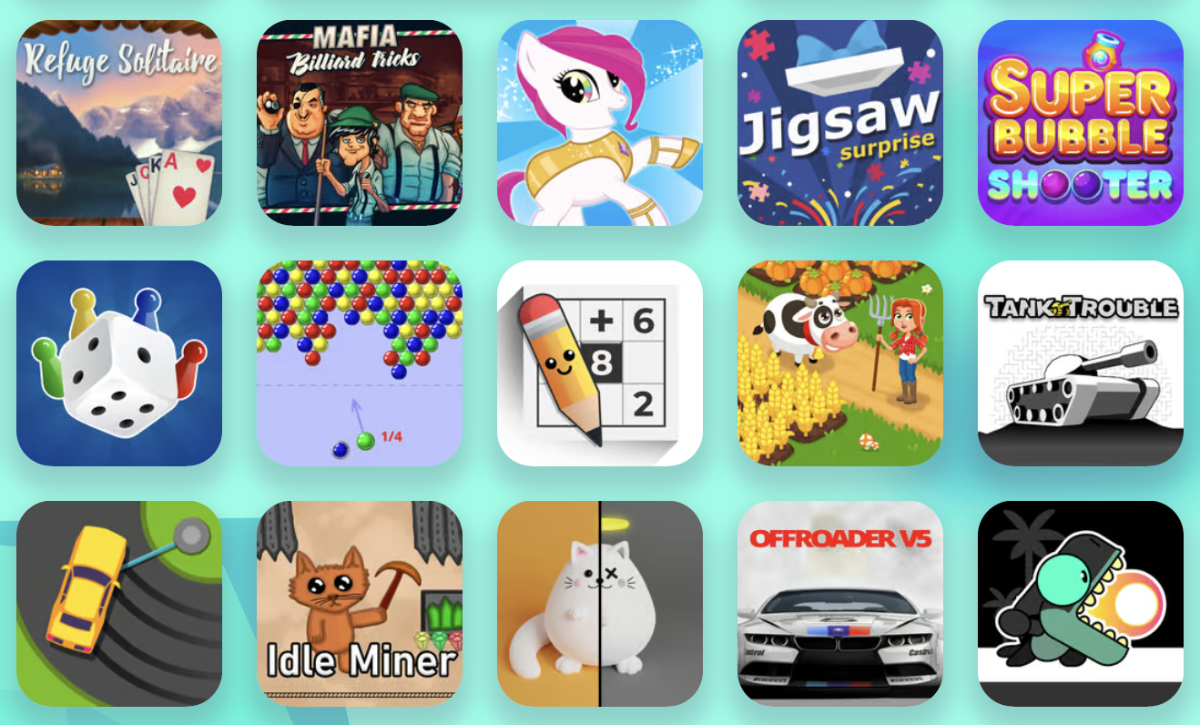Viewport: 1200px width, 725px height.
Task: Launch Offroader V5
Action: pos(840,603)
